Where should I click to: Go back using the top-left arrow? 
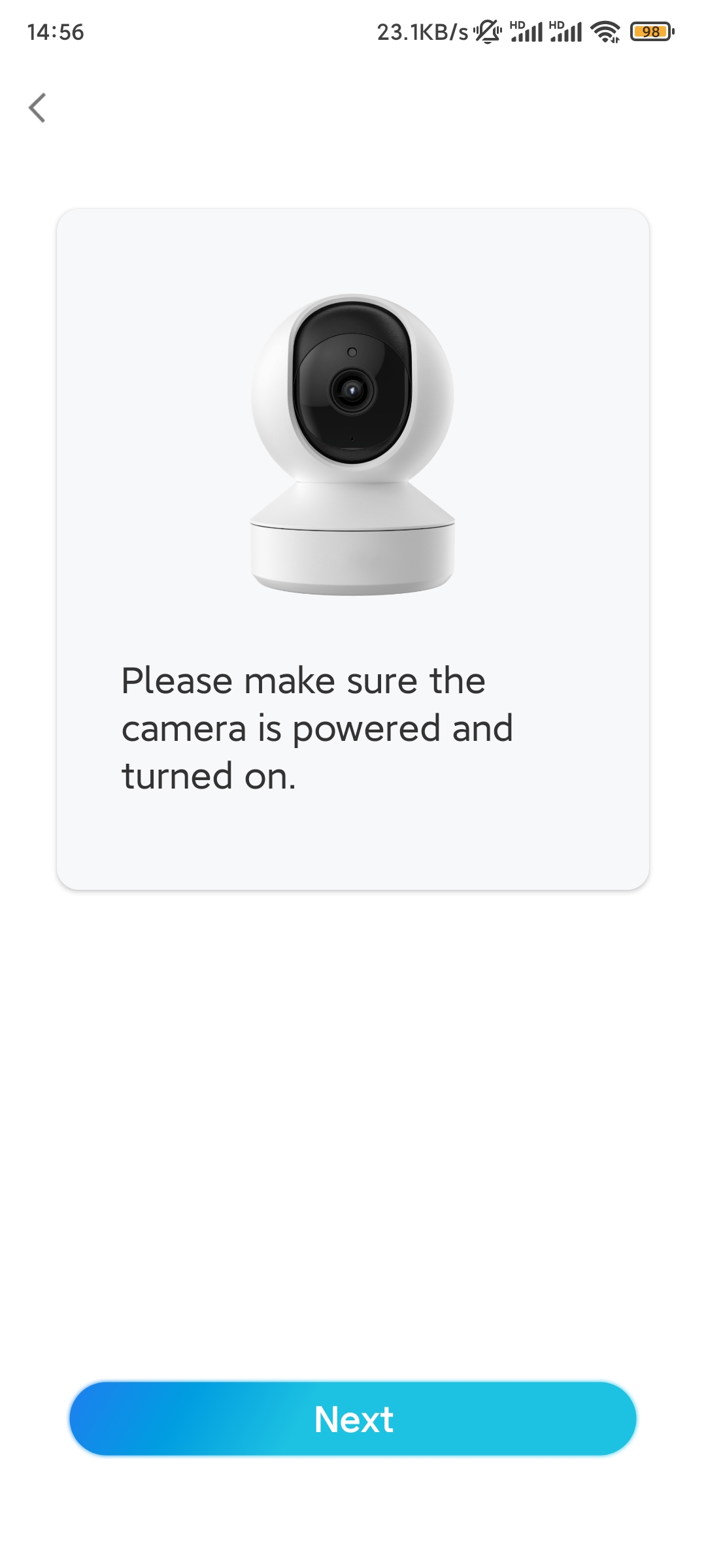37,108
